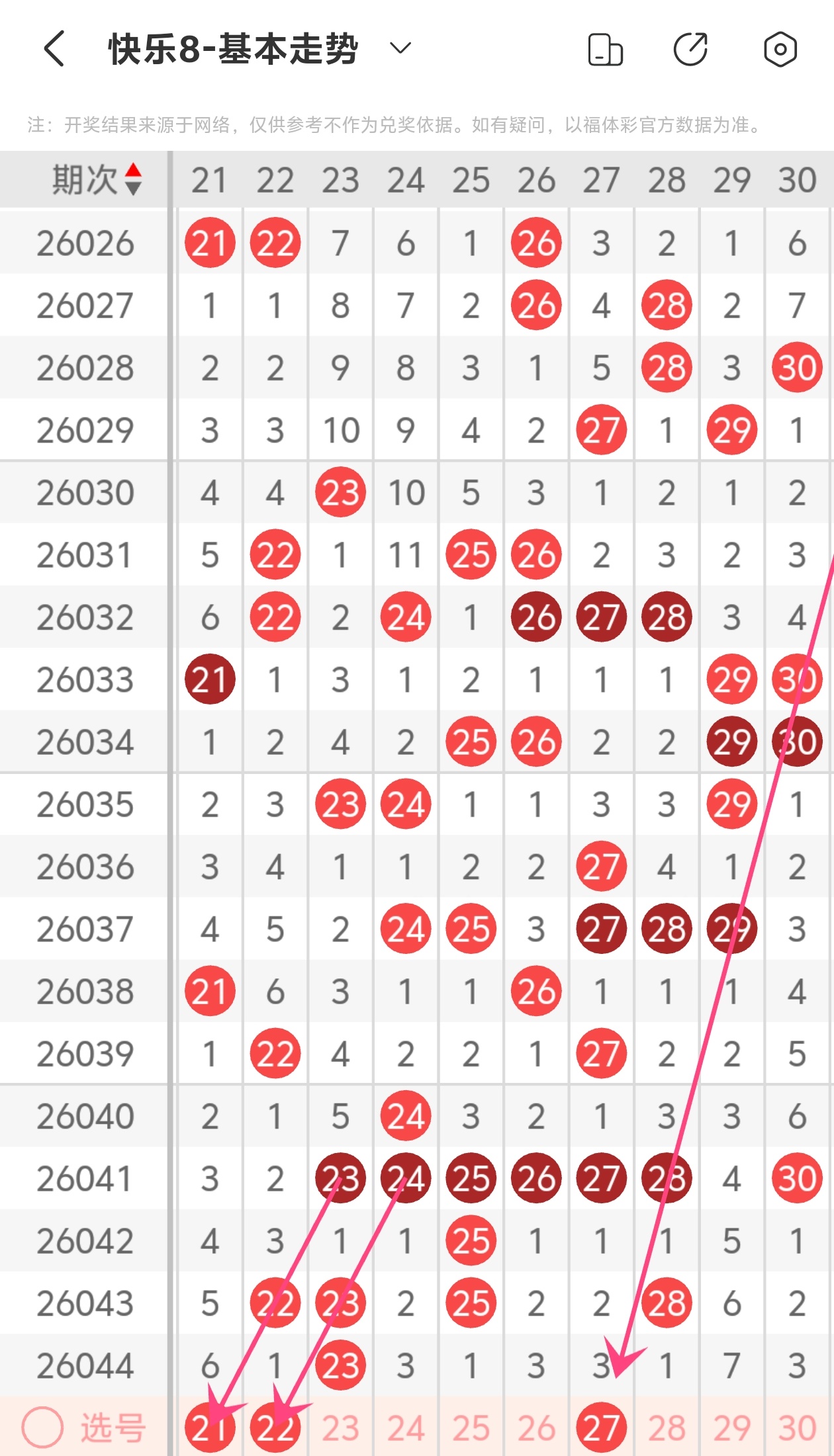Viewport: 834px width, 1456px height.
Task: Open settings via the hexagon icon
Action: point(779,48)
